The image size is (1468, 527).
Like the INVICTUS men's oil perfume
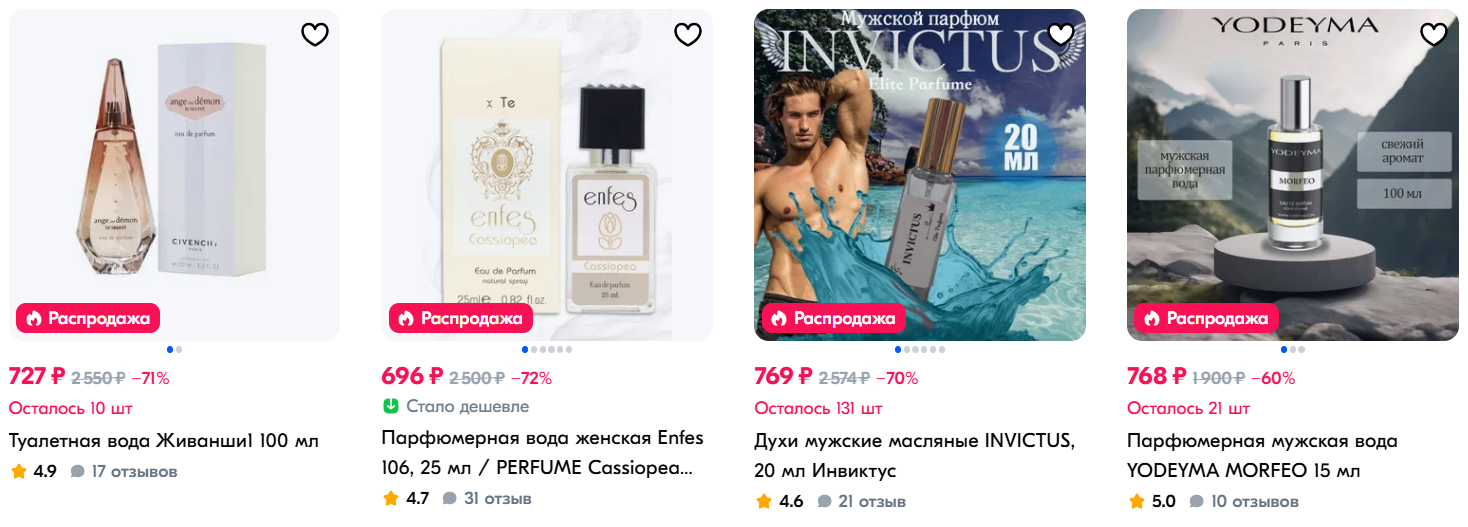(x=1061, y=35)
